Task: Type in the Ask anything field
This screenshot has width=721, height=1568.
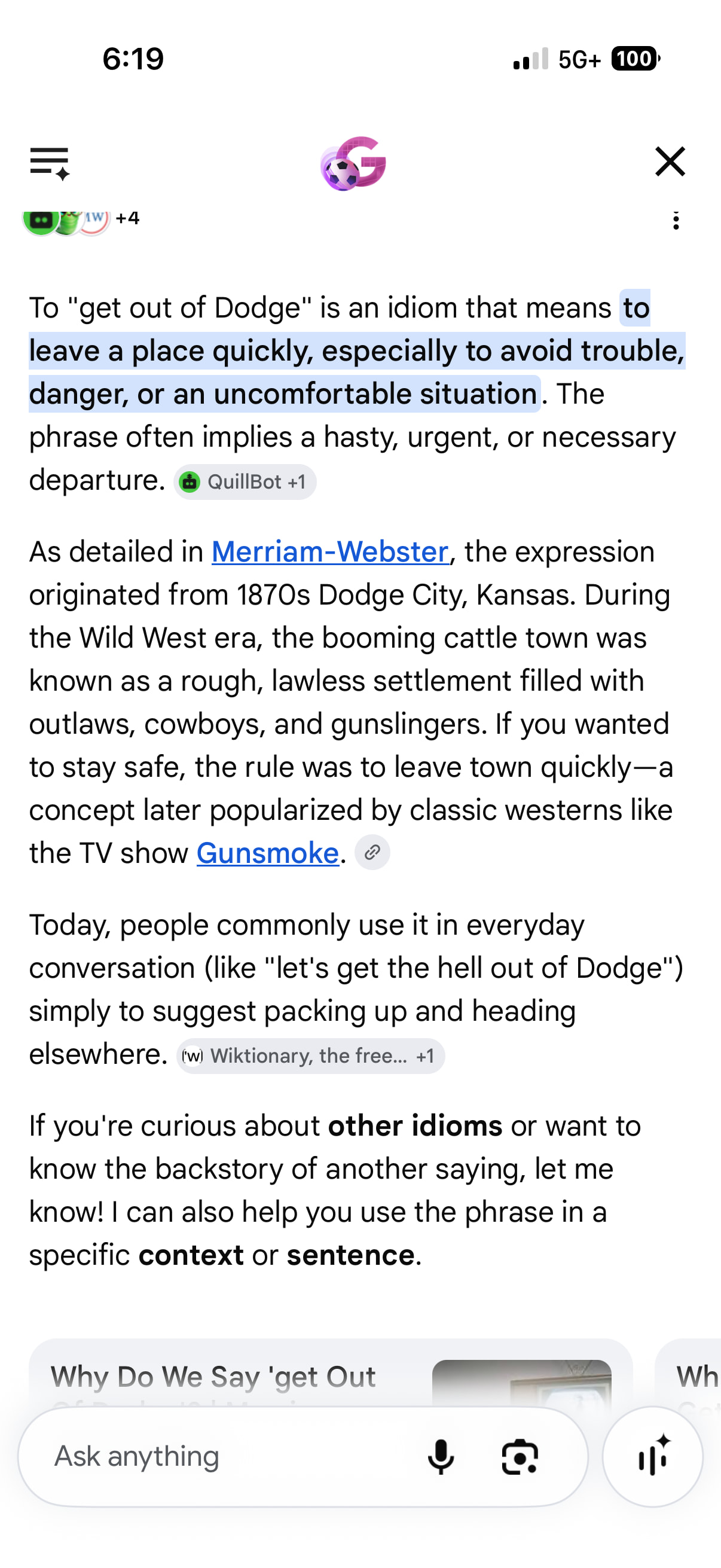Action: [x=231, y=1457]
